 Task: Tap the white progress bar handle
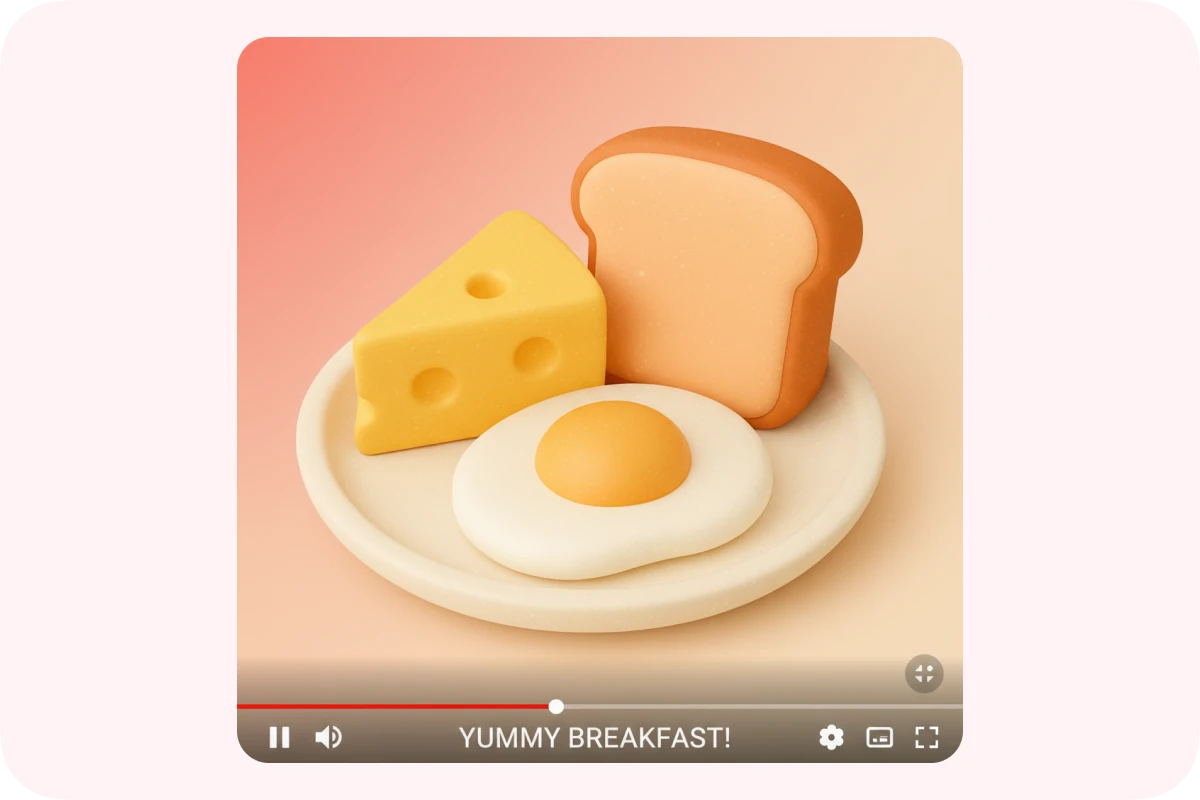556,707
